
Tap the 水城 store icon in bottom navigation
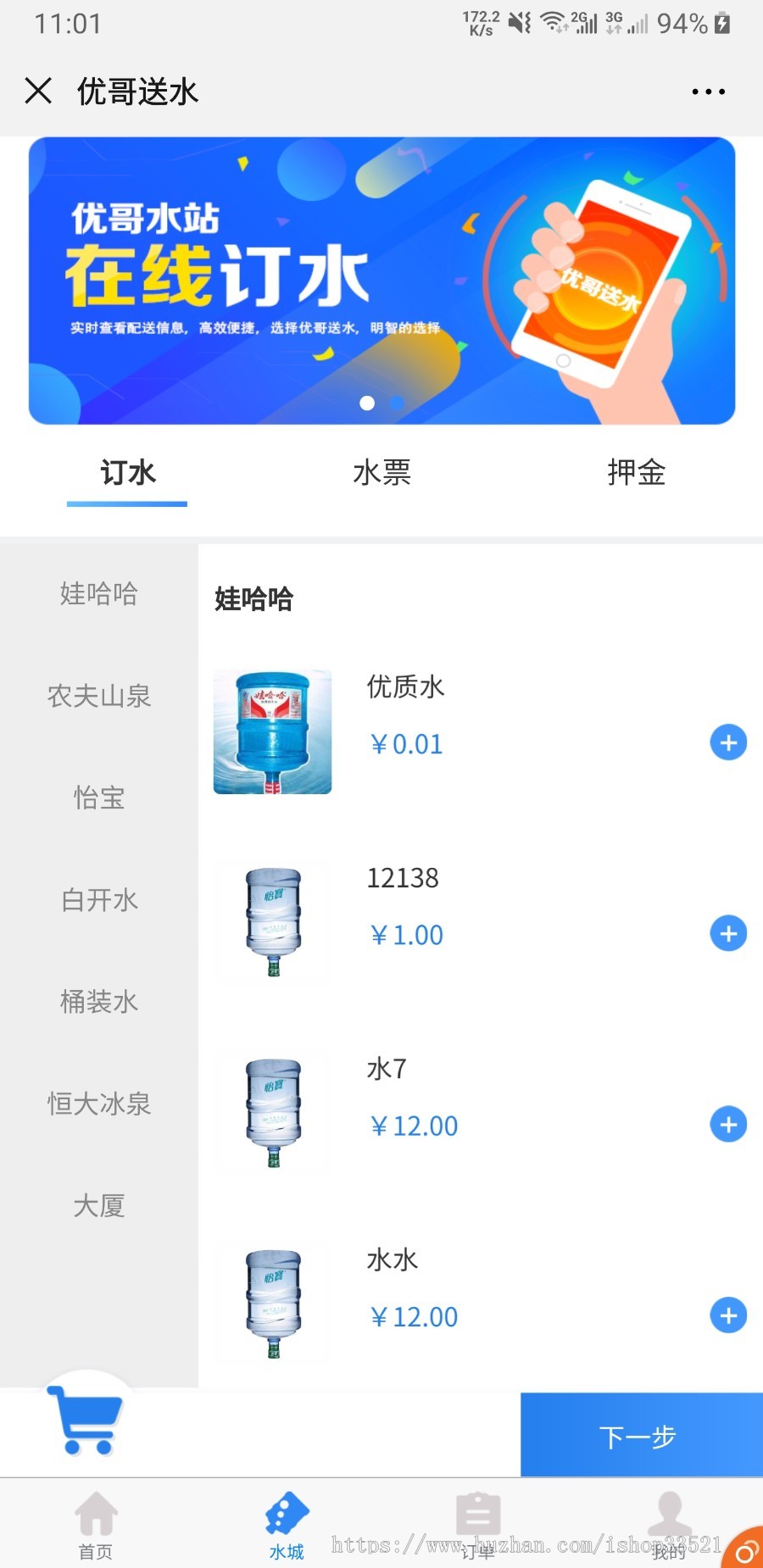point(286,1517)
